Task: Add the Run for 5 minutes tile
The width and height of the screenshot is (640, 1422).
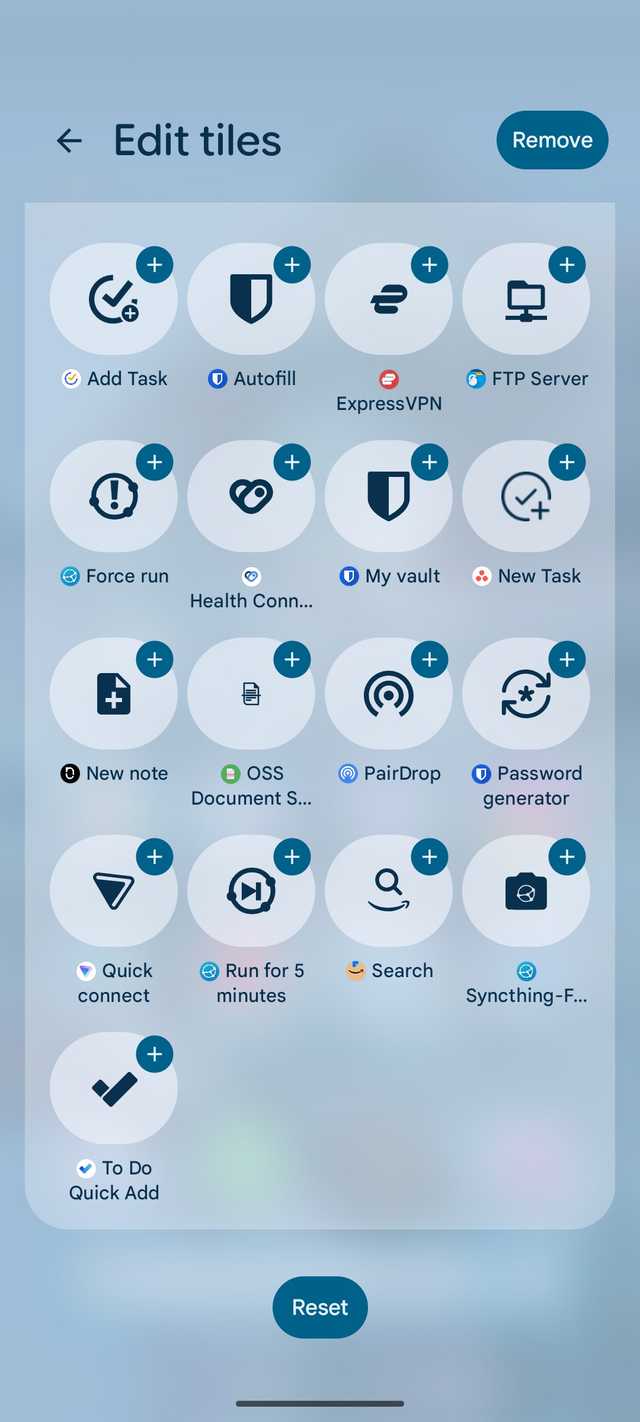Action: pyautogui.click(x=292, y=857)
